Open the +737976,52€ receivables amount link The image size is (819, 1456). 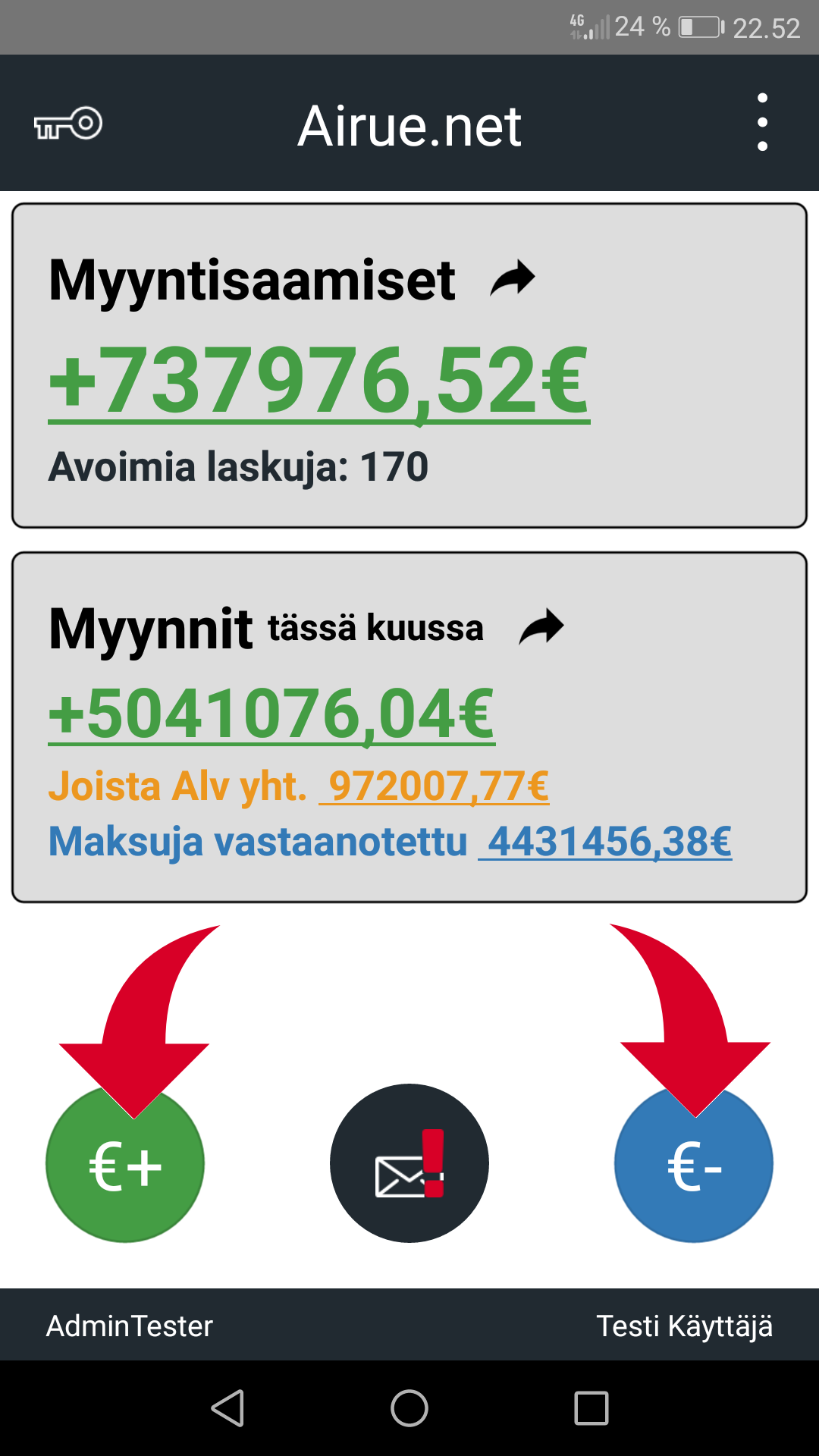tap(318, 381)
